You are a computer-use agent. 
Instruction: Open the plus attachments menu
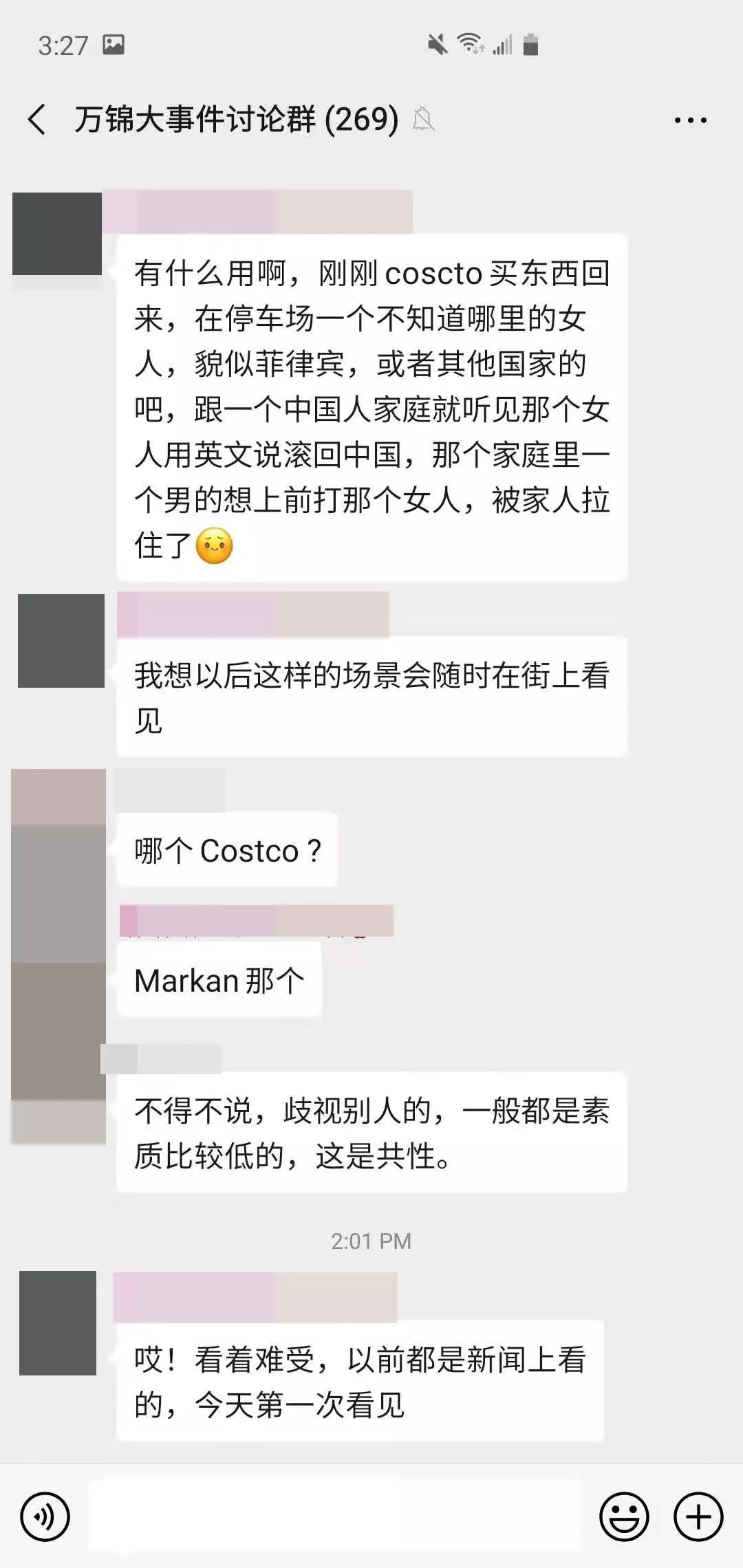coord(698,1516)
